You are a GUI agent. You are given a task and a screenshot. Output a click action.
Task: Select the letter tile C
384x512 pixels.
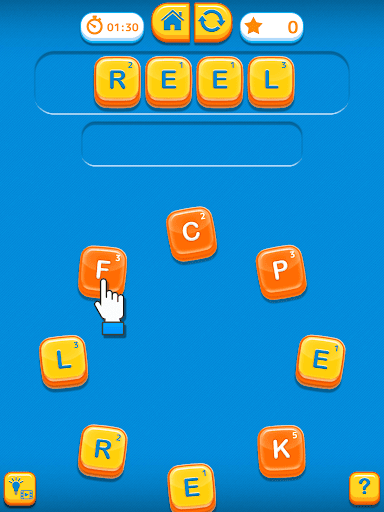click(x=191, y=233)
